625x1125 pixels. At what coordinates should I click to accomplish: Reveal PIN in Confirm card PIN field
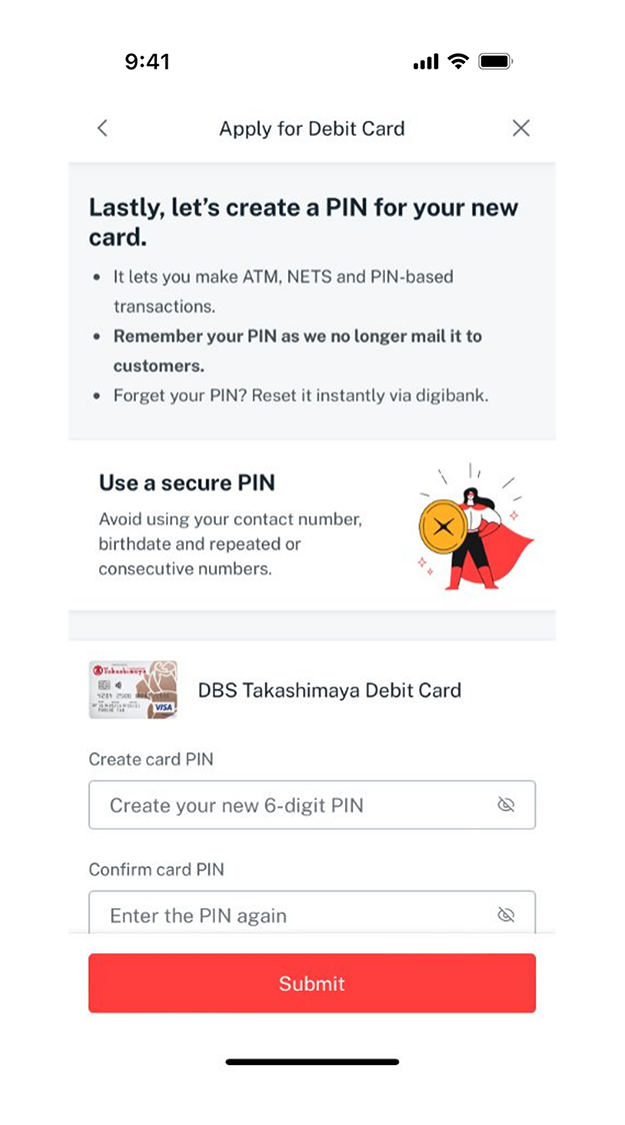[506, 914]
